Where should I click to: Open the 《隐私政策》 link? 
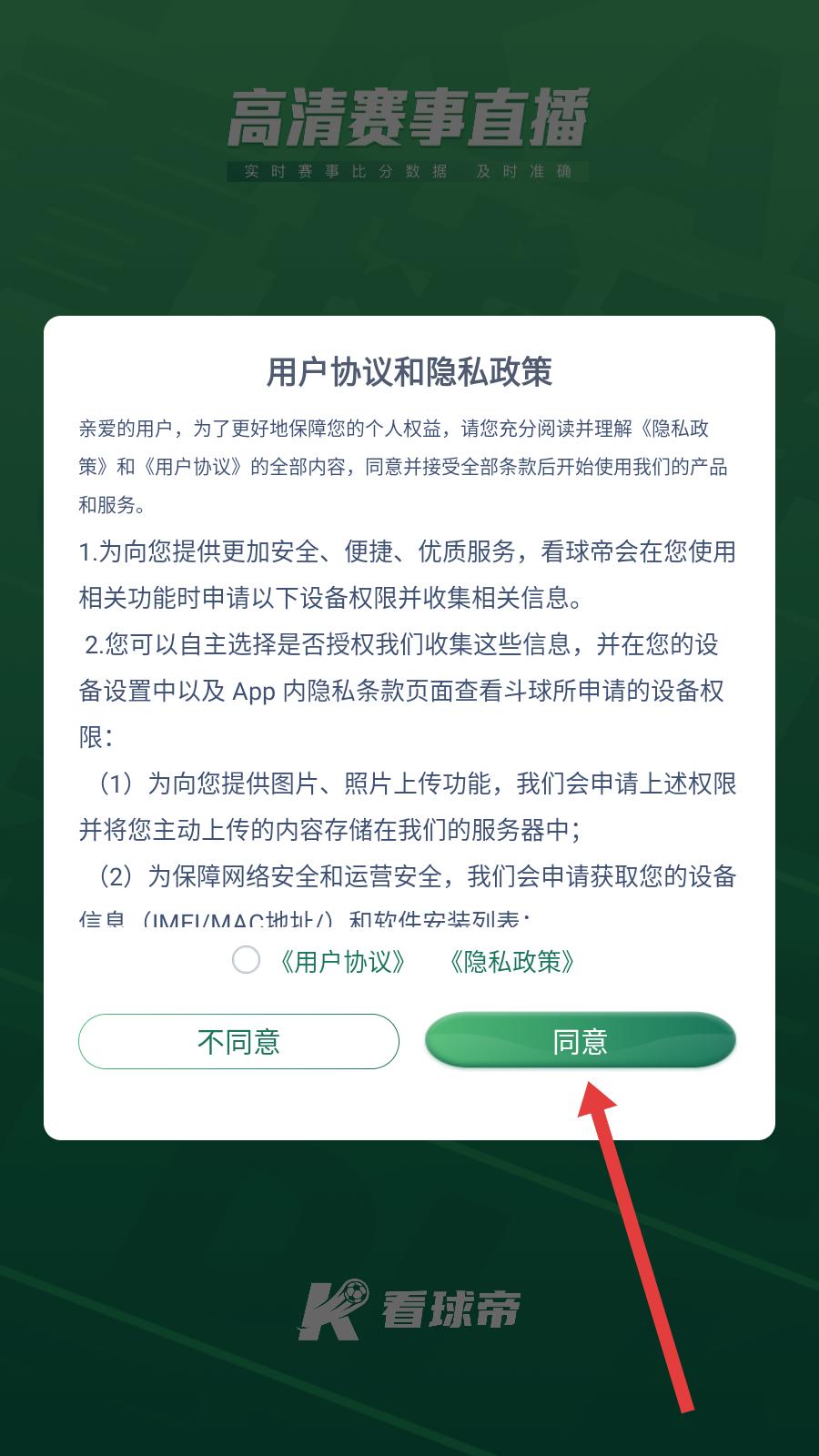coord(511,962)
